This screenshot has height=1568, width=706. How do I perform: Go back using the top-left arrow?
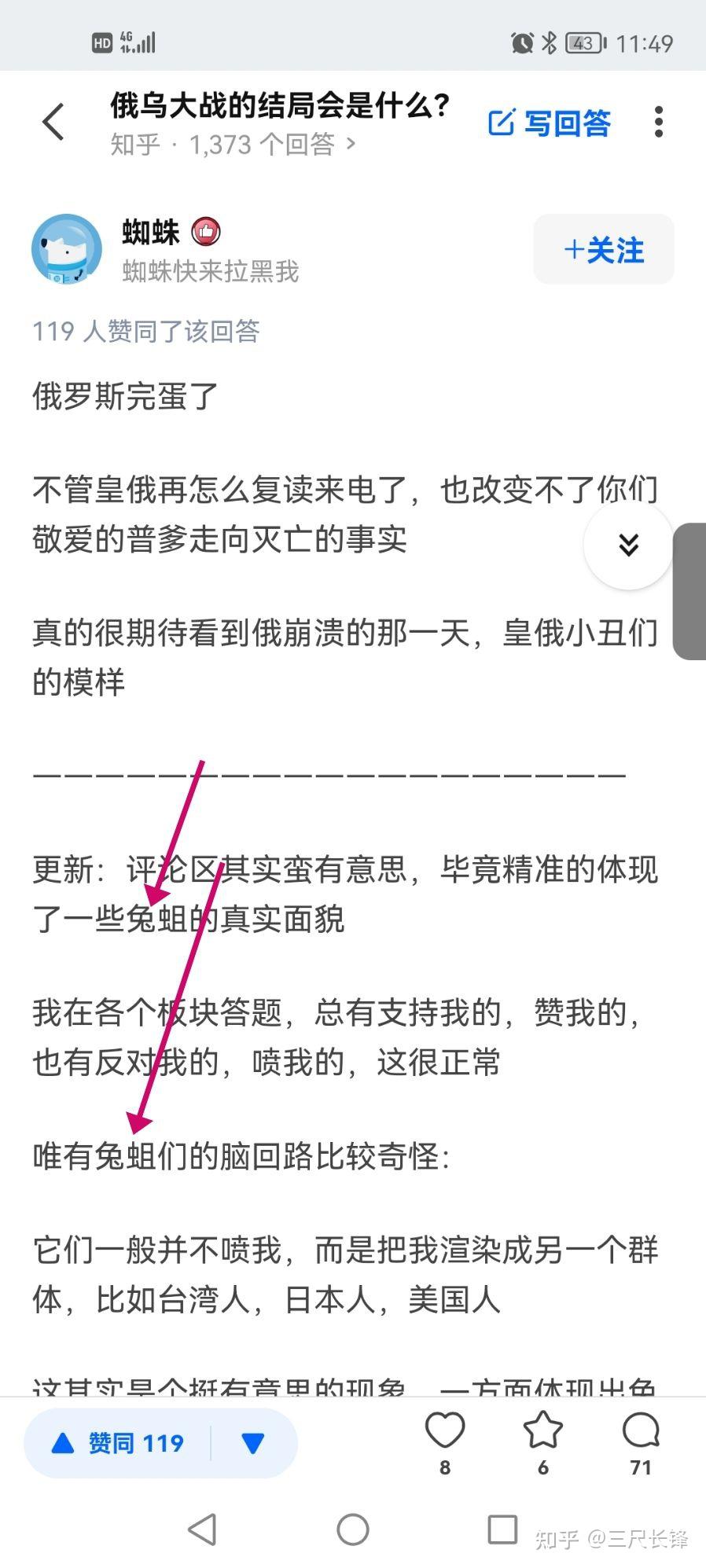click(53, 122)
